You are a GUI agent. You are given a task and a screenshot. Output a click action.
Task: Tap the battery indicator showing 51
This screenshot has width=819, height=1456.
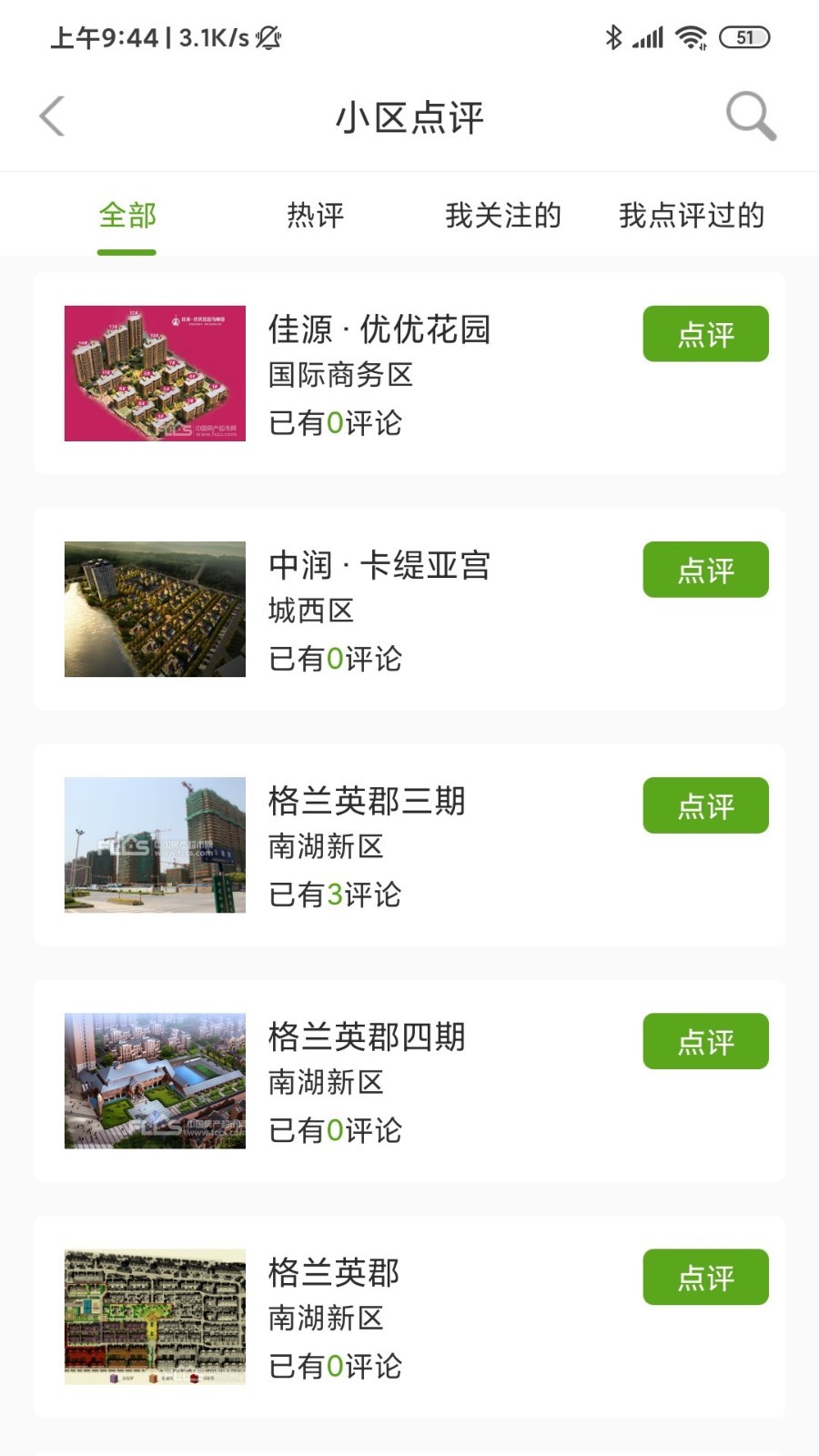744,38
